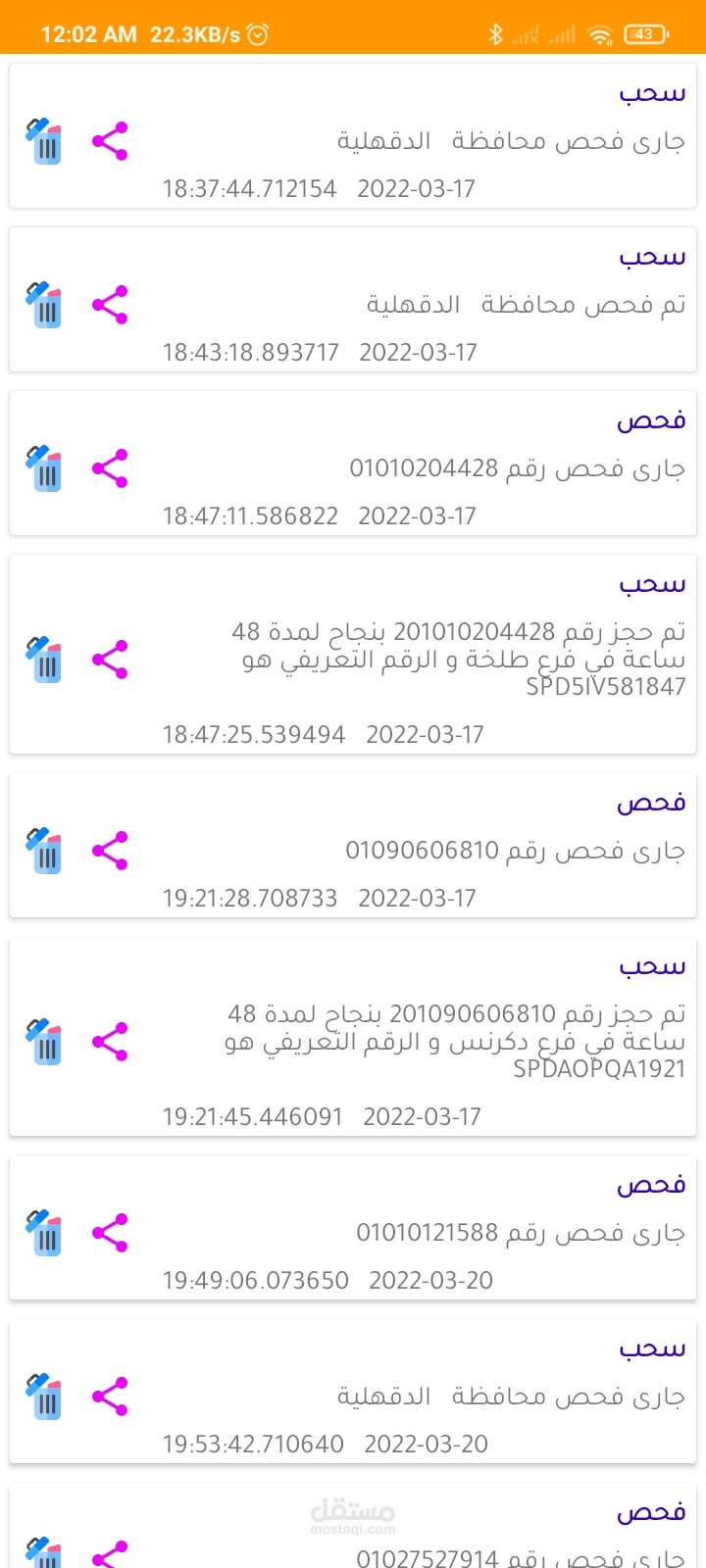Delete the check entry for number 01010204428
This screenshot has height=1568, width=706.
coord(44,468)
